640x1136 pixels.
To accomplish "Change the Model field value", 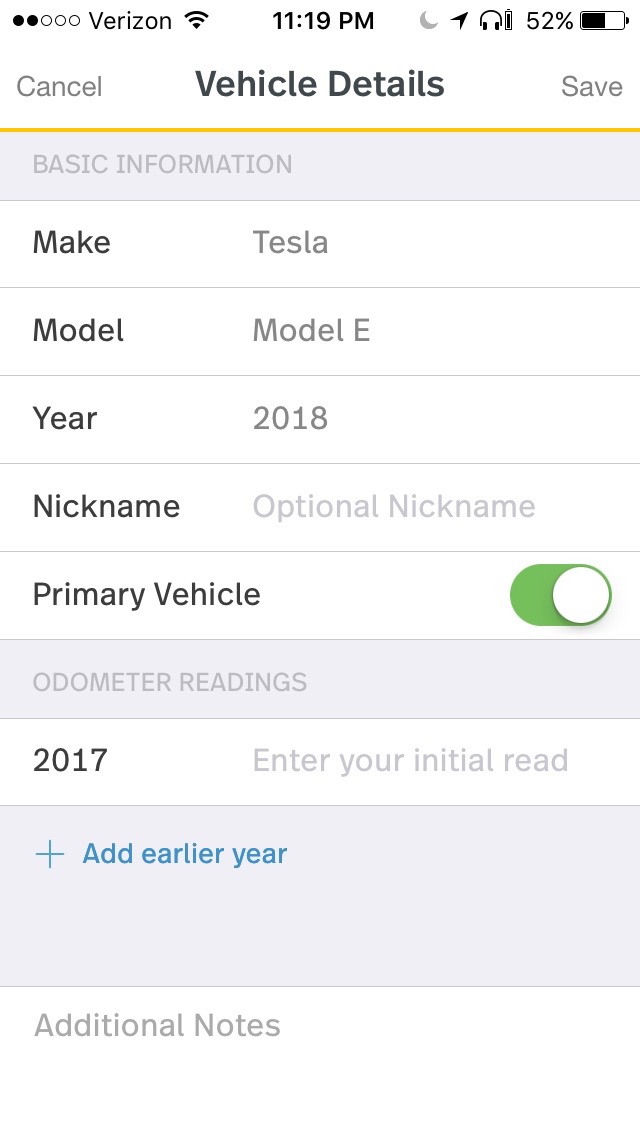I will [320, 331].
